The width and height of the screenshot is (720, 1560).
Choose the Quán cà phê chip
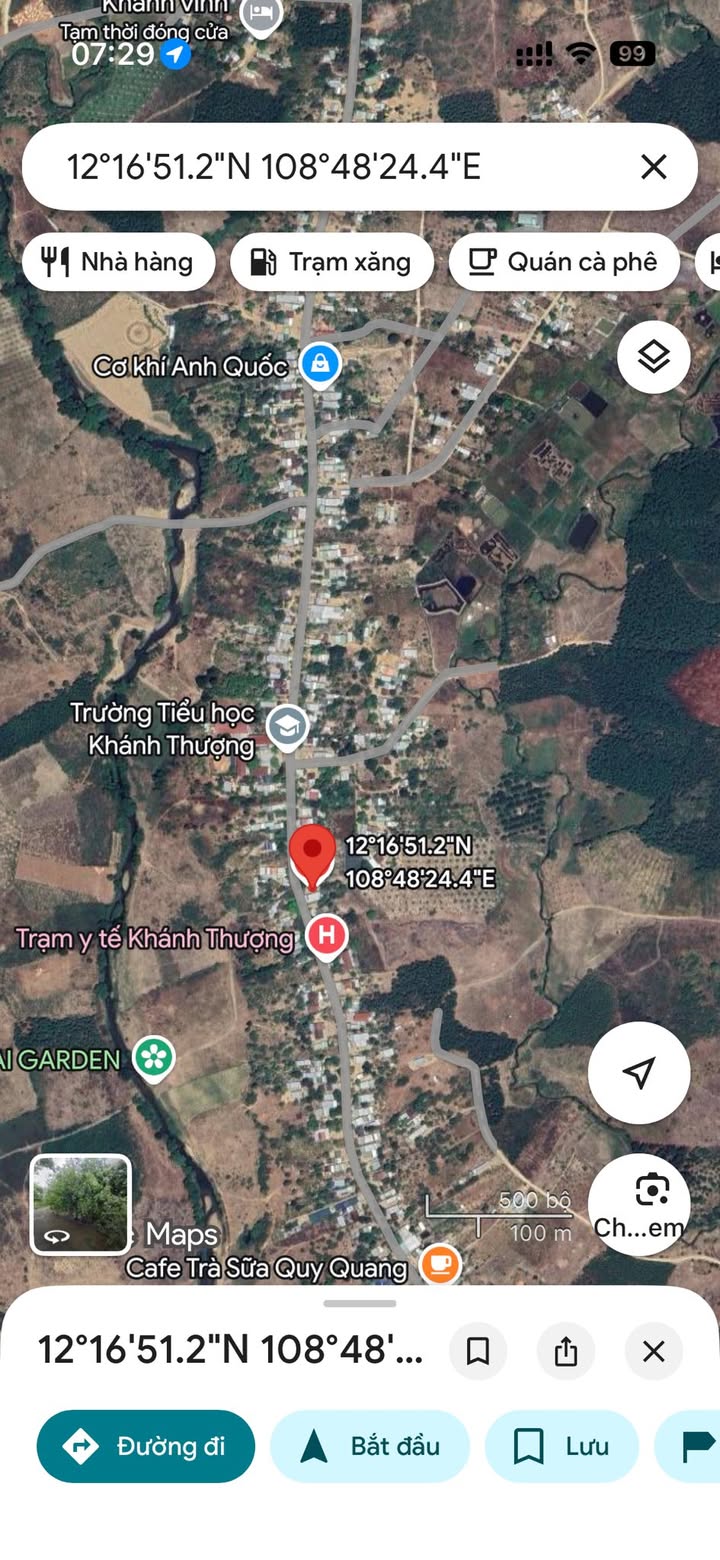coord(564,262)
